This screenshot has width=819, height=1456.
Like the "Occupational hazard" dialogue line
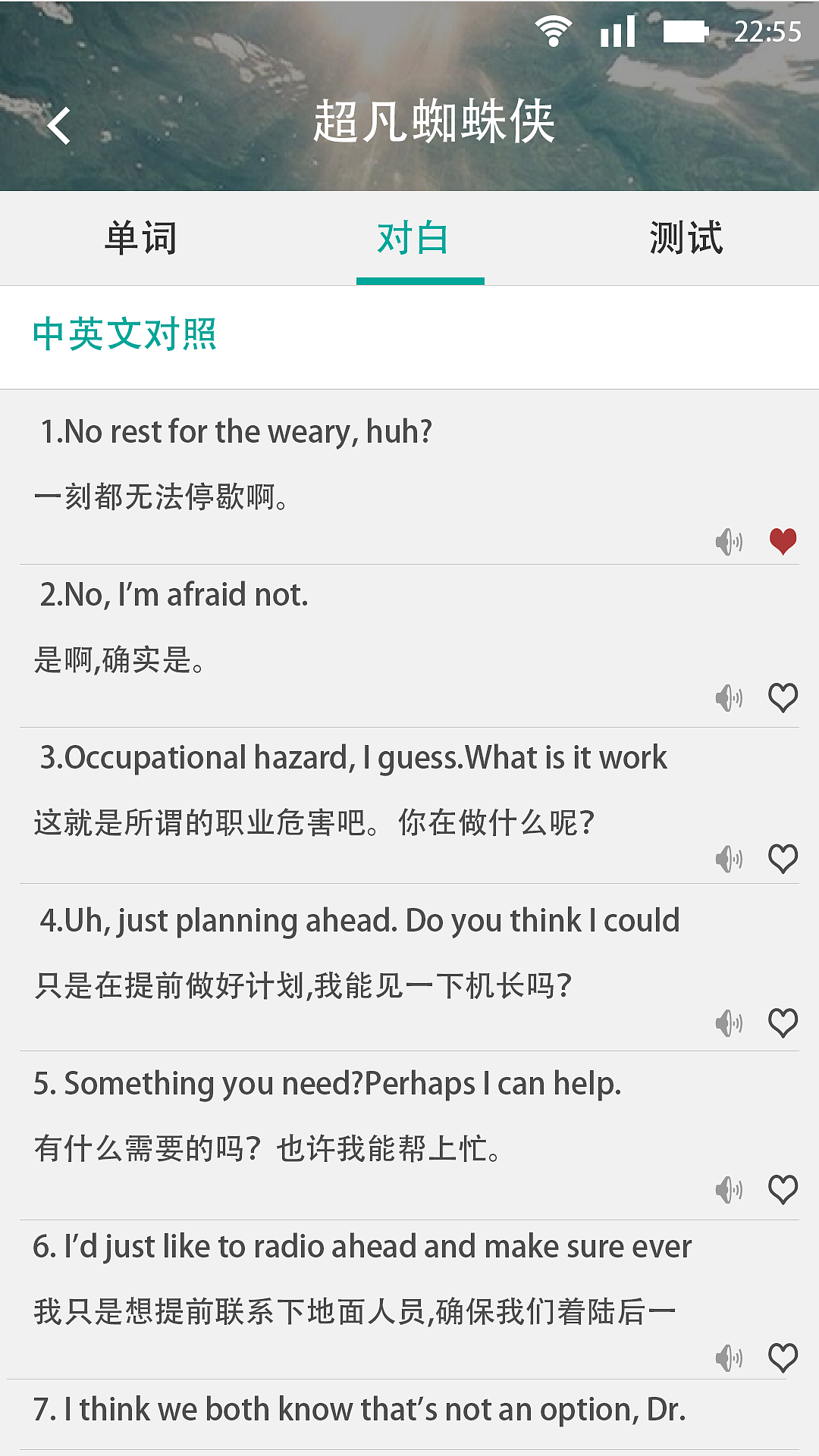click(x=783, y=859)
